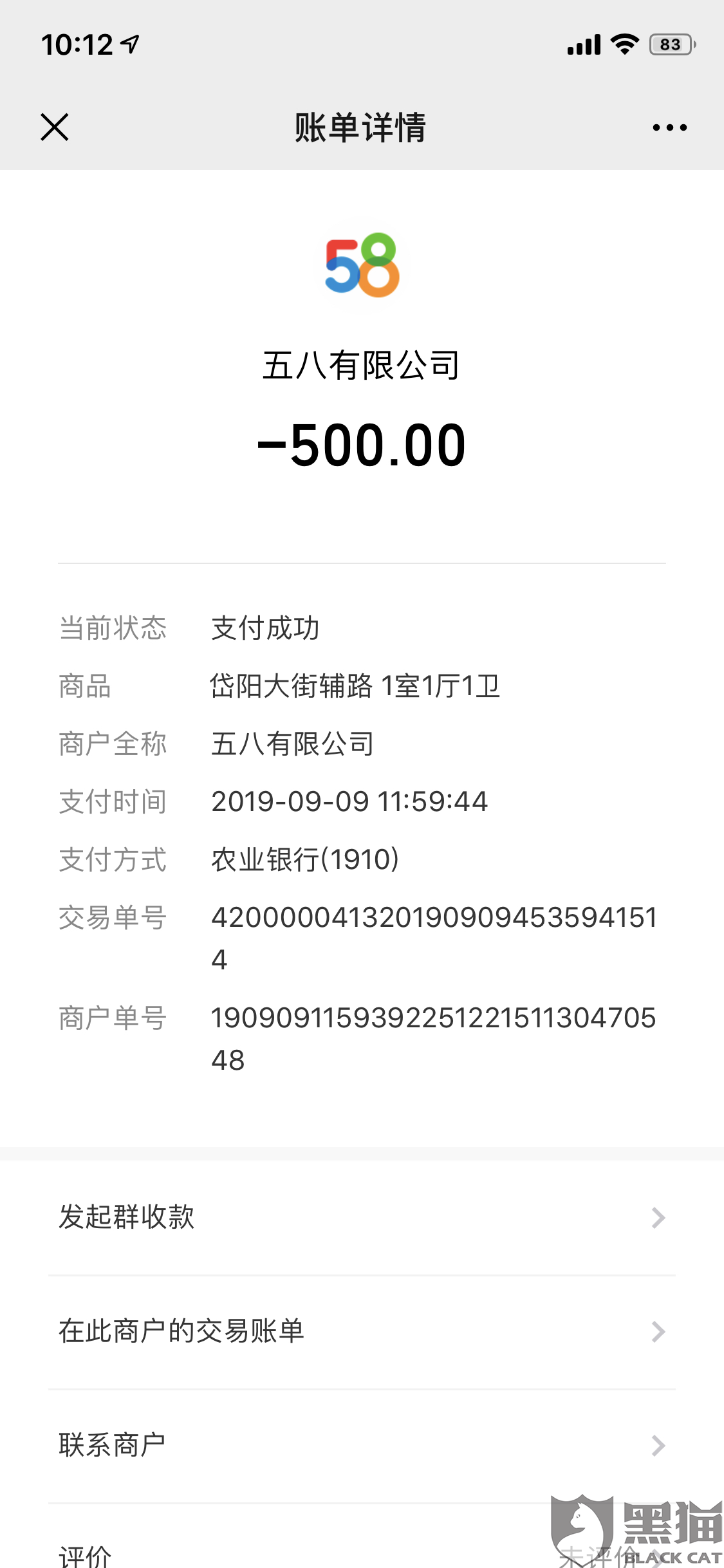
Task: Open the three-dot more options menu
Action: click(x=669, y=127)
